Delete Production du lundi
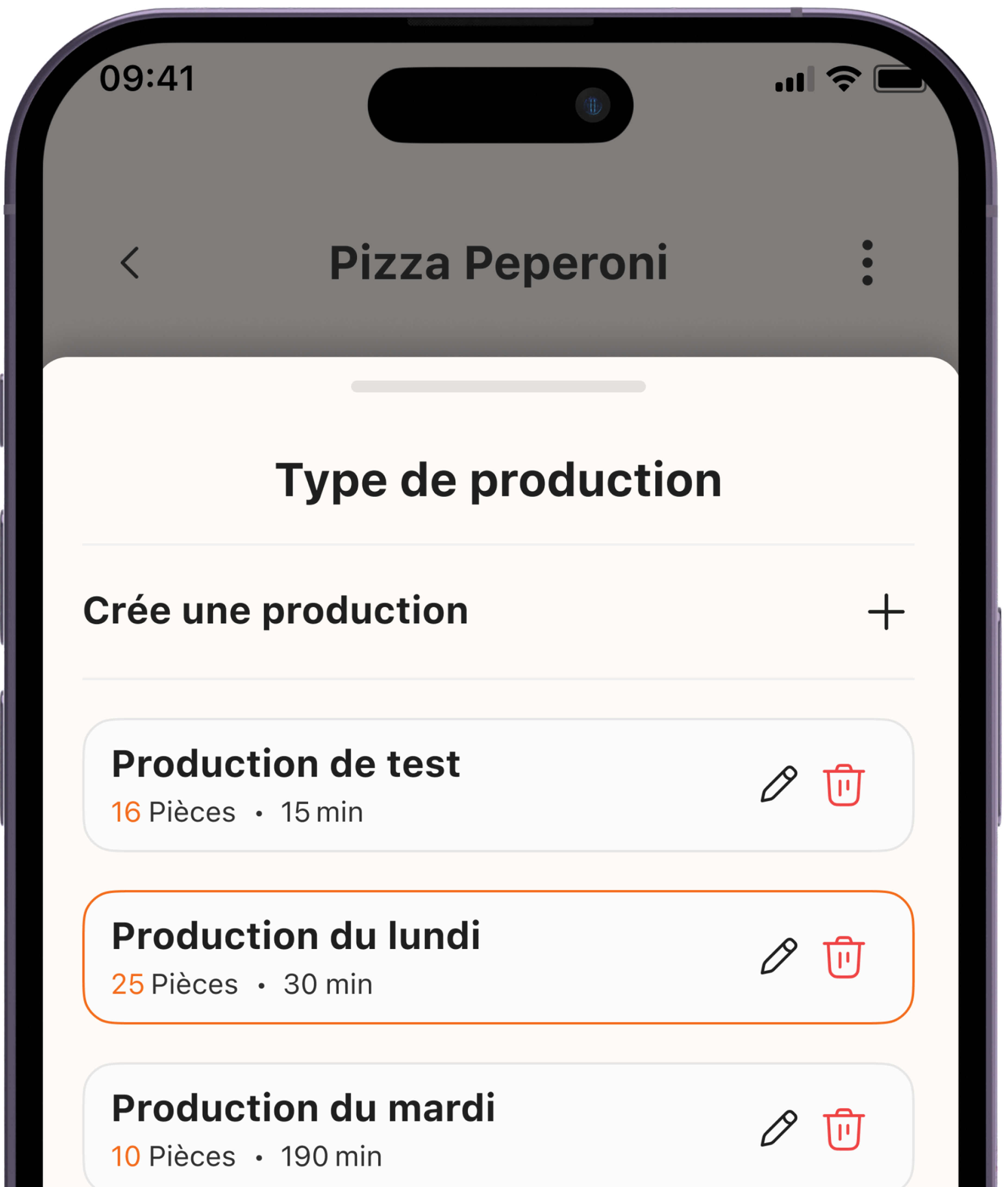This screenshot has width=1008, height=1187. 843,957
